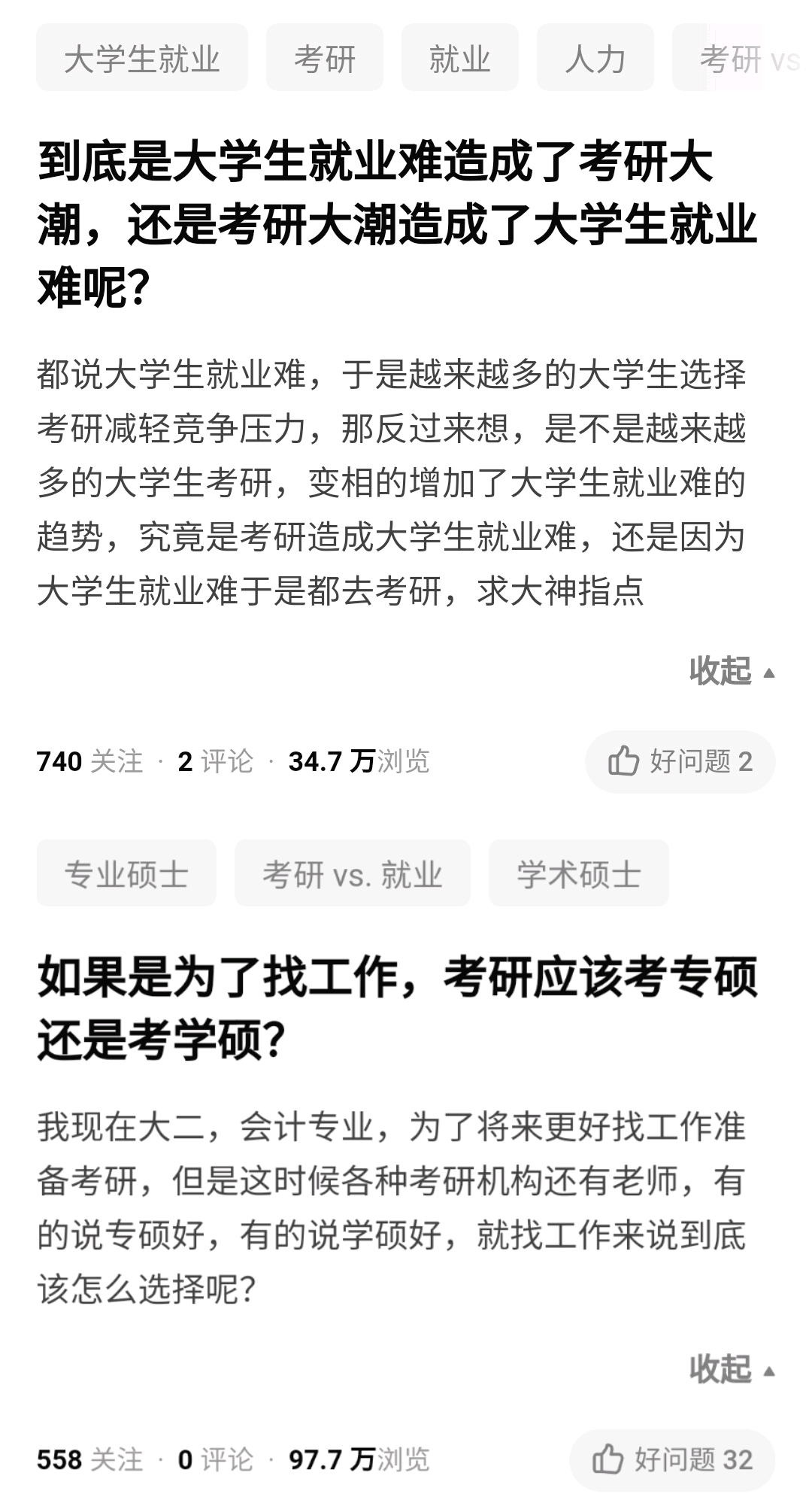Viewport: 812px width, 1512px height.
Task: Open the 大学生就业 topic chip
Action: click(x=142, y=58)
